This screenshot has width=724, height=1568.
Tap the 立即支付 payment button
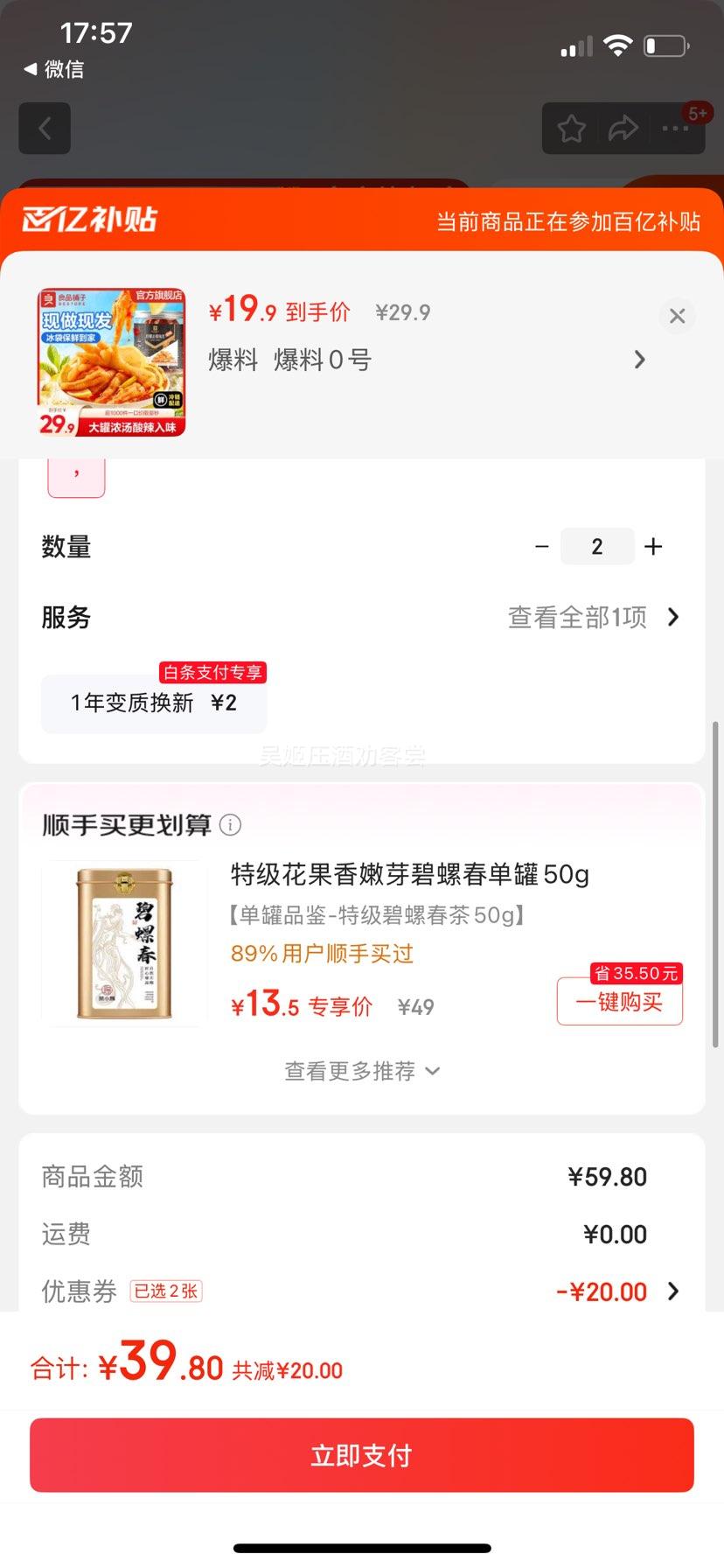click(361, 1454)
